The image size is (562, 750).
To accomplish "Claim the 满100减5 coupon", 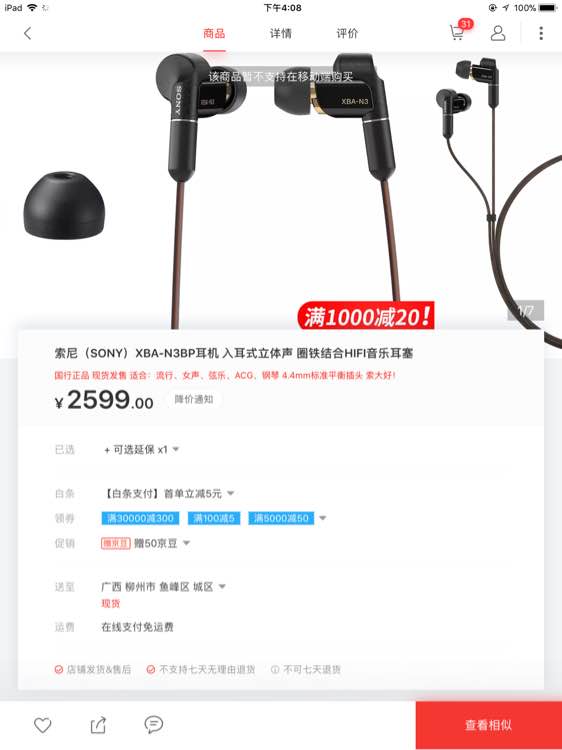I will point(213,518).
